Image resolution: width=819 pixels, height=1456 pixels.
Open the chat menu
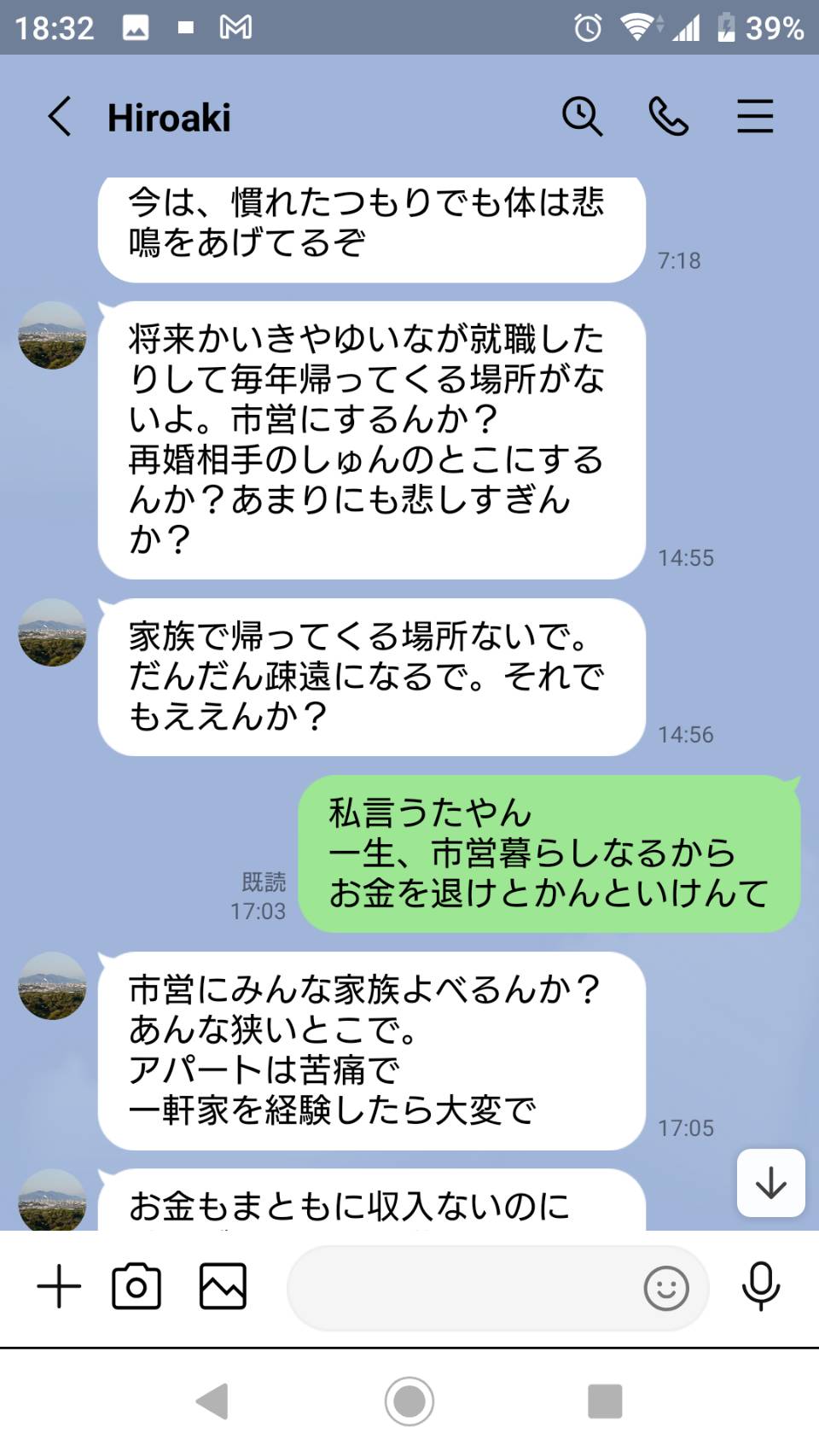(x=755, y=117)
